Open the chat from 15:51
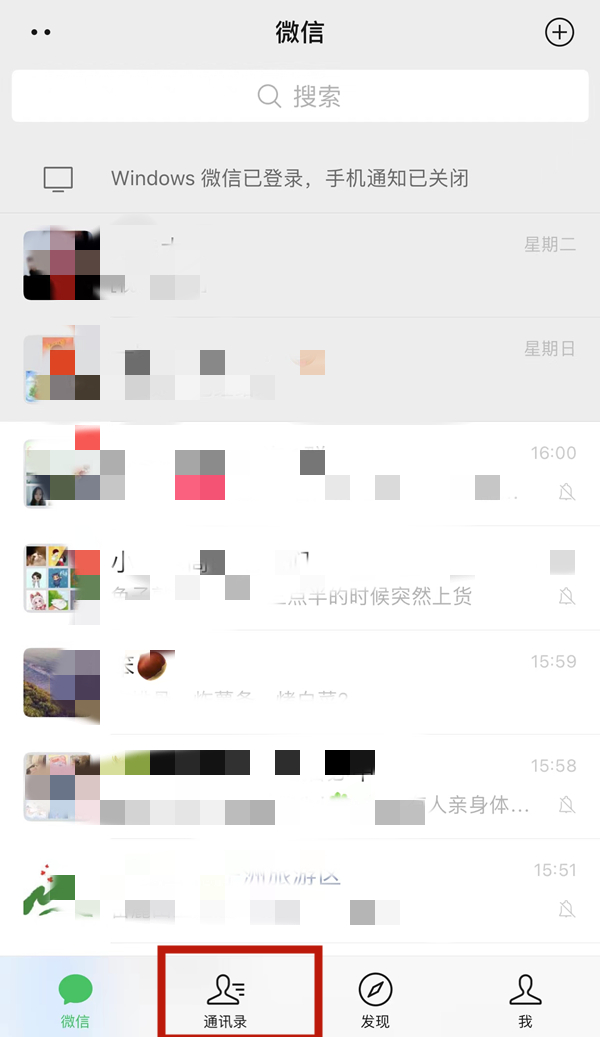Screen dimensions: 600x1037 [300, 891]
